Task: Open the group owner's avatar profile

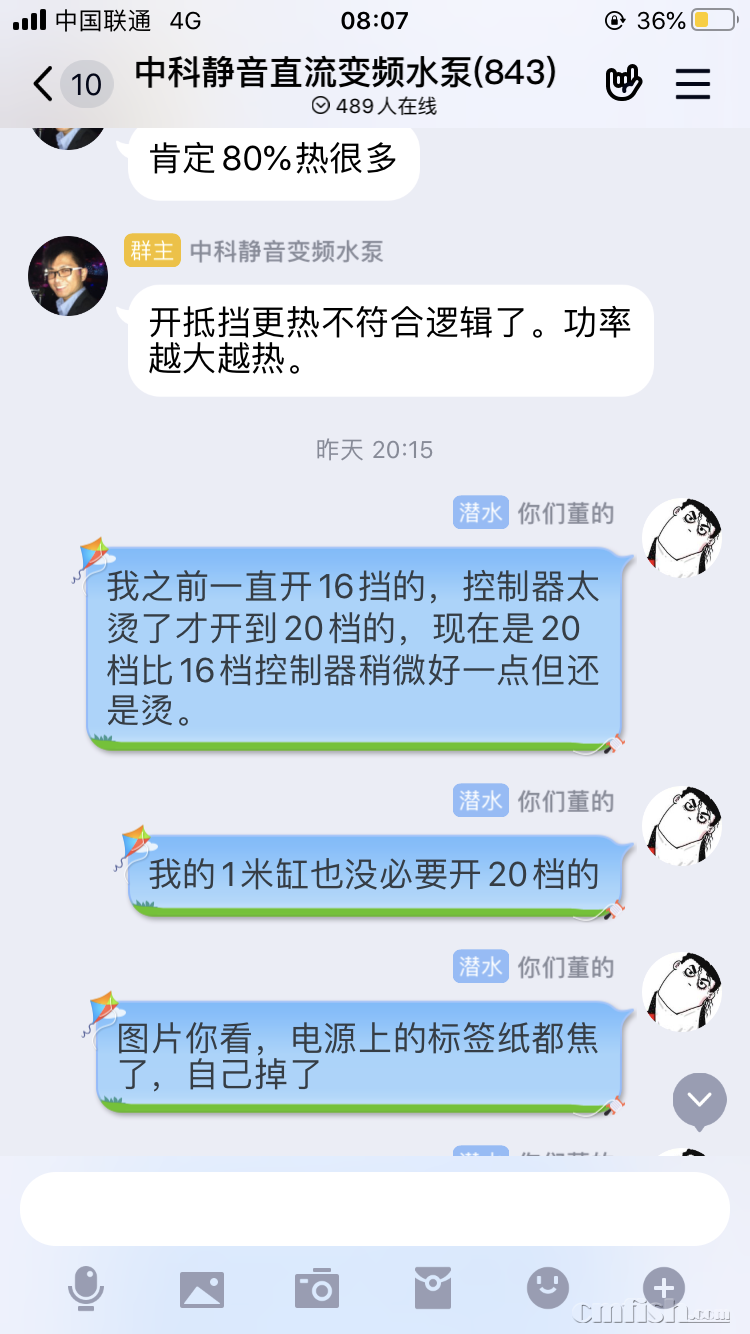Action: pyautogui.click(x=68, y=276)
